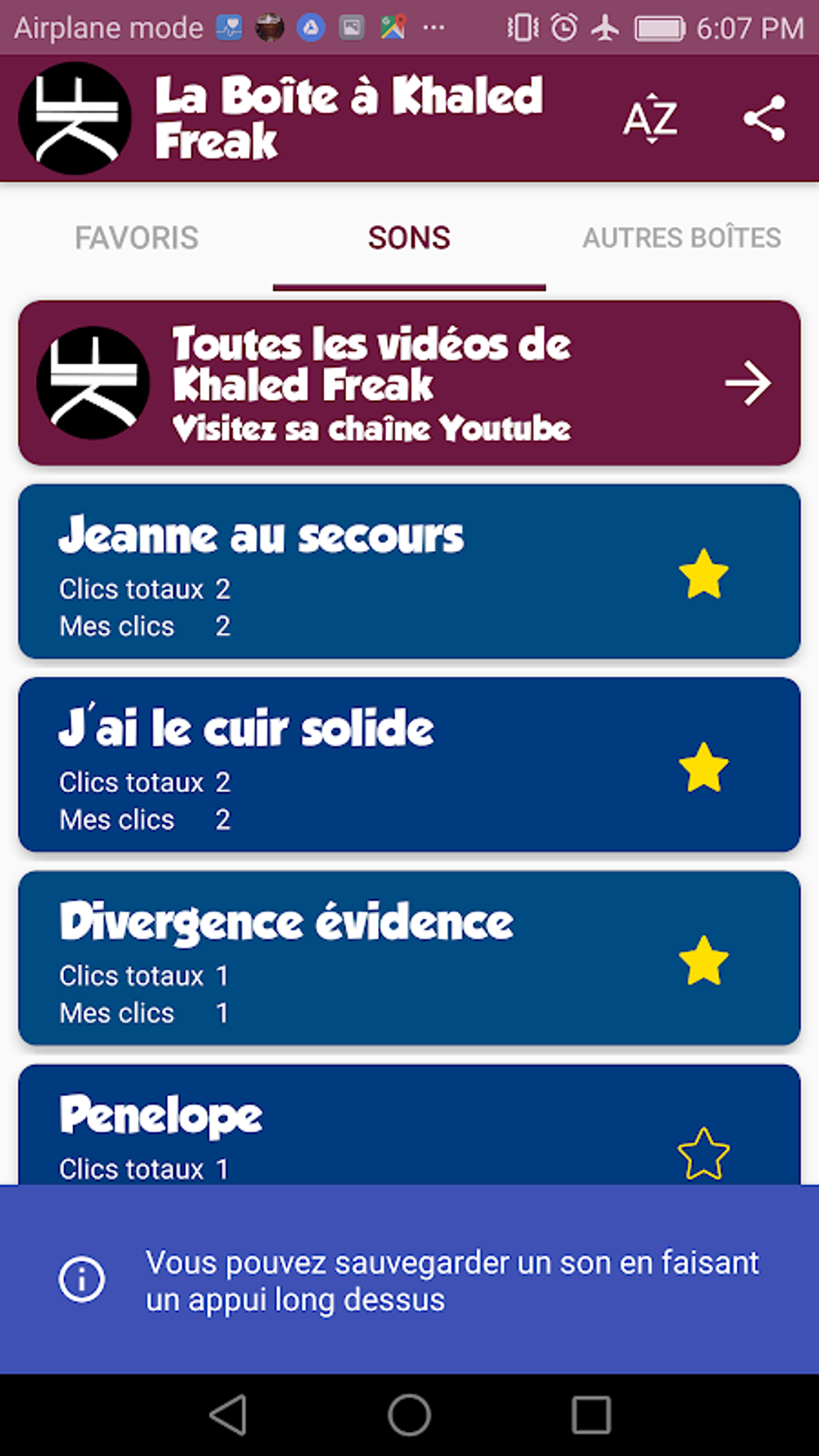Go back with system back button
The height and width of the screenshot is (1456, 819).
[x=228, y=1414]
